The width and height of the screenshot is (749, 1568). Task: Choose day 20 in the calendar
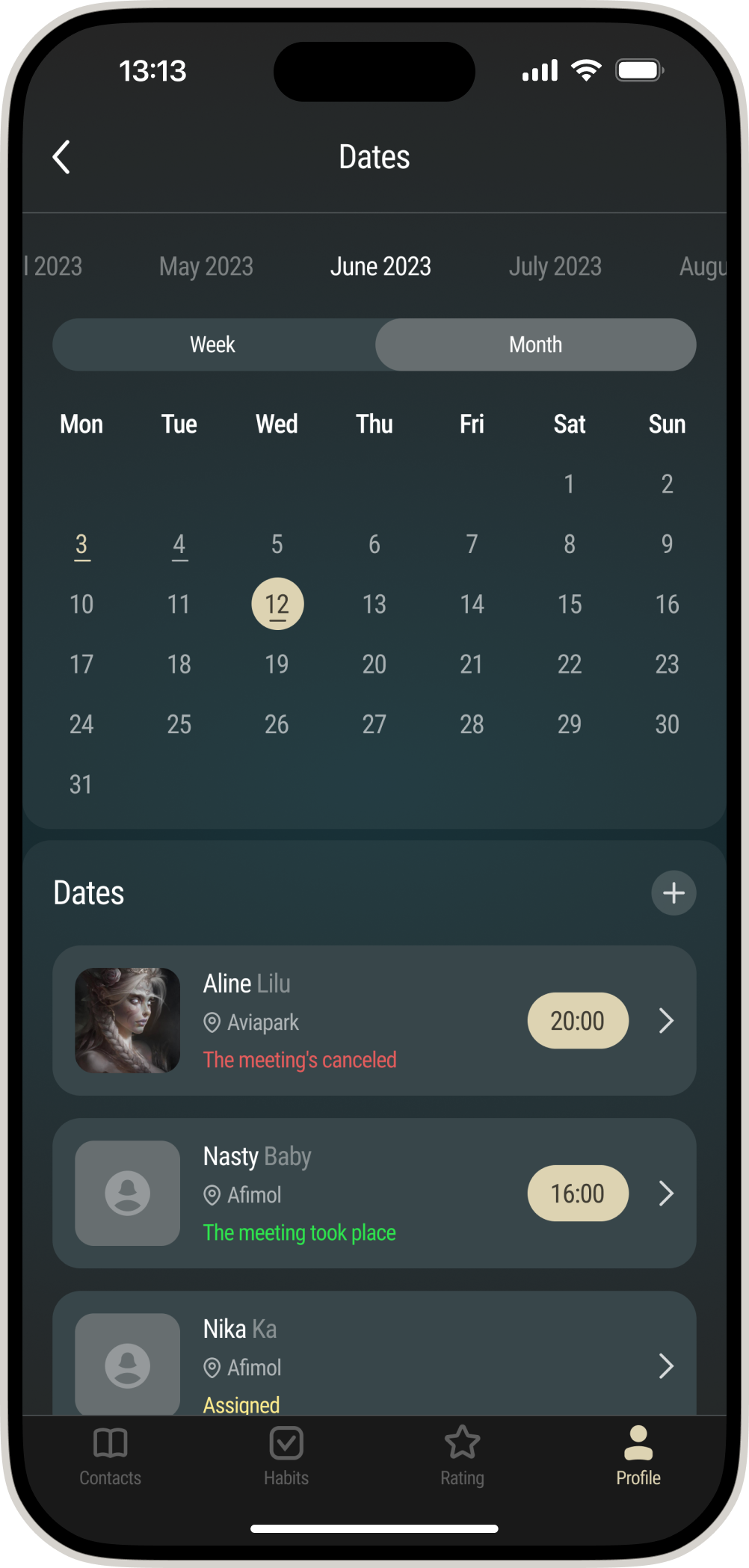click(374, 664)
